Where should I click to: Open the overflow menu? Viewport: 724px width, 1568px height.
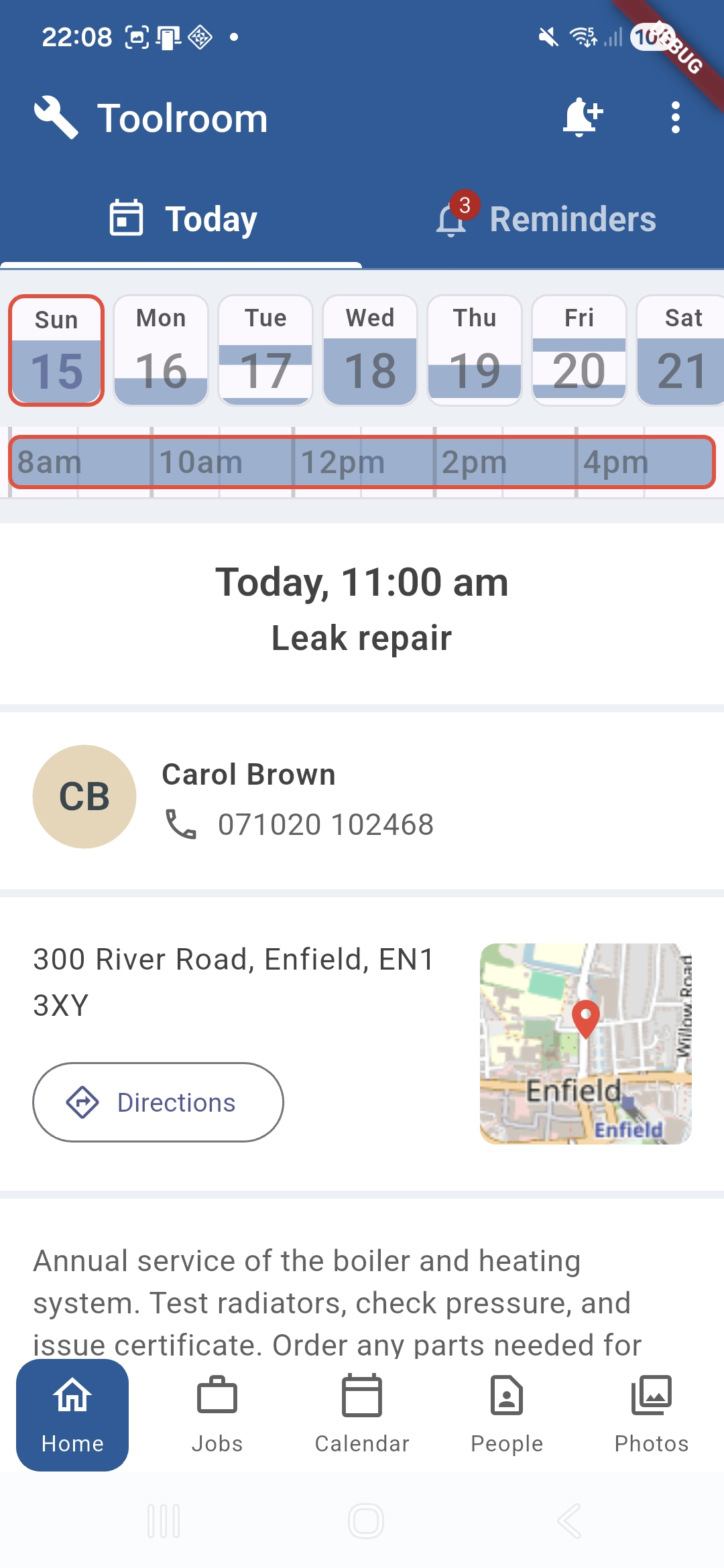[675, 117]
